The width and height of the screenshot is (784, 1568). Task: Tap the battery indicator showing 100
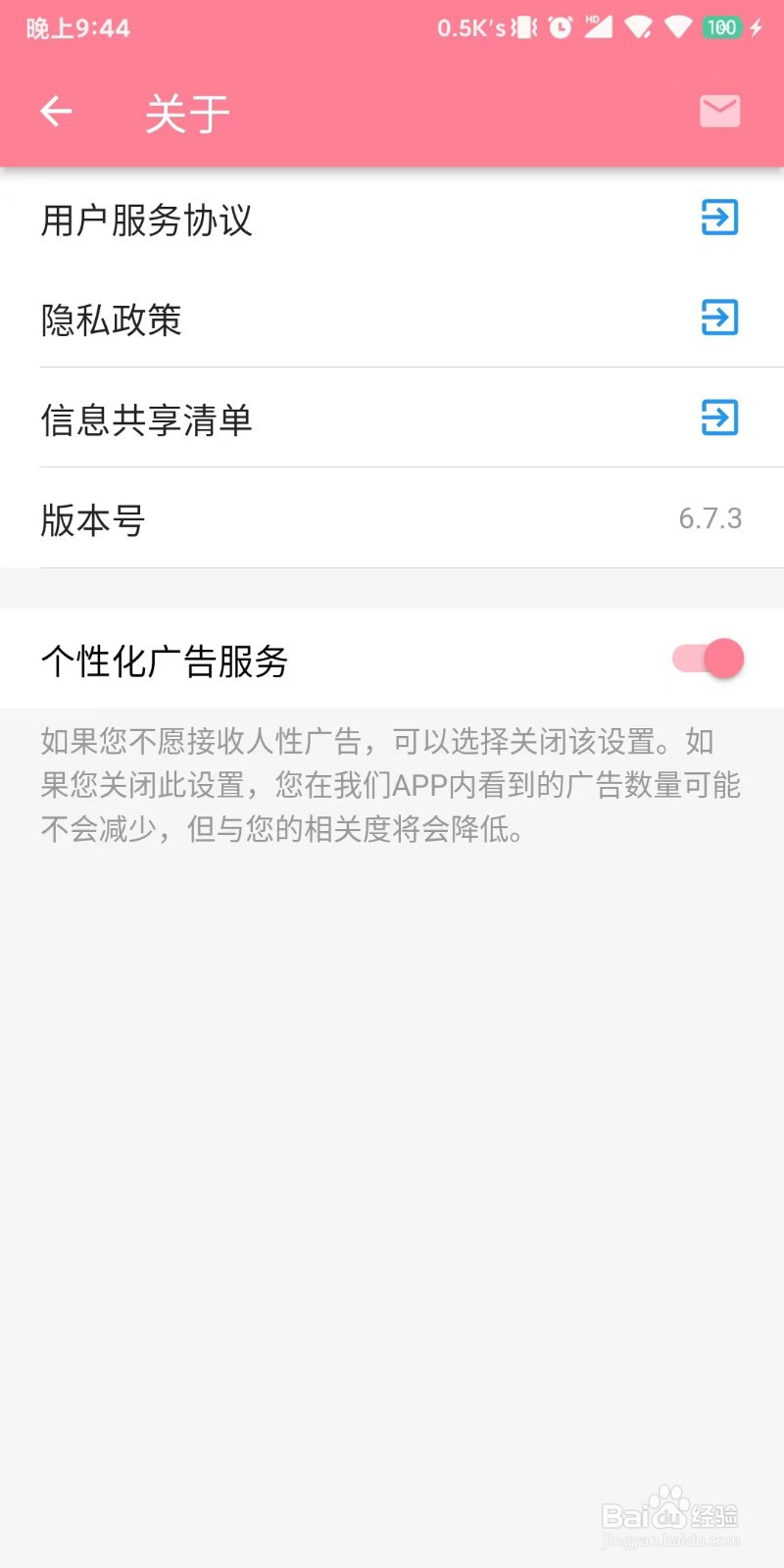click(x=722, y=27)
